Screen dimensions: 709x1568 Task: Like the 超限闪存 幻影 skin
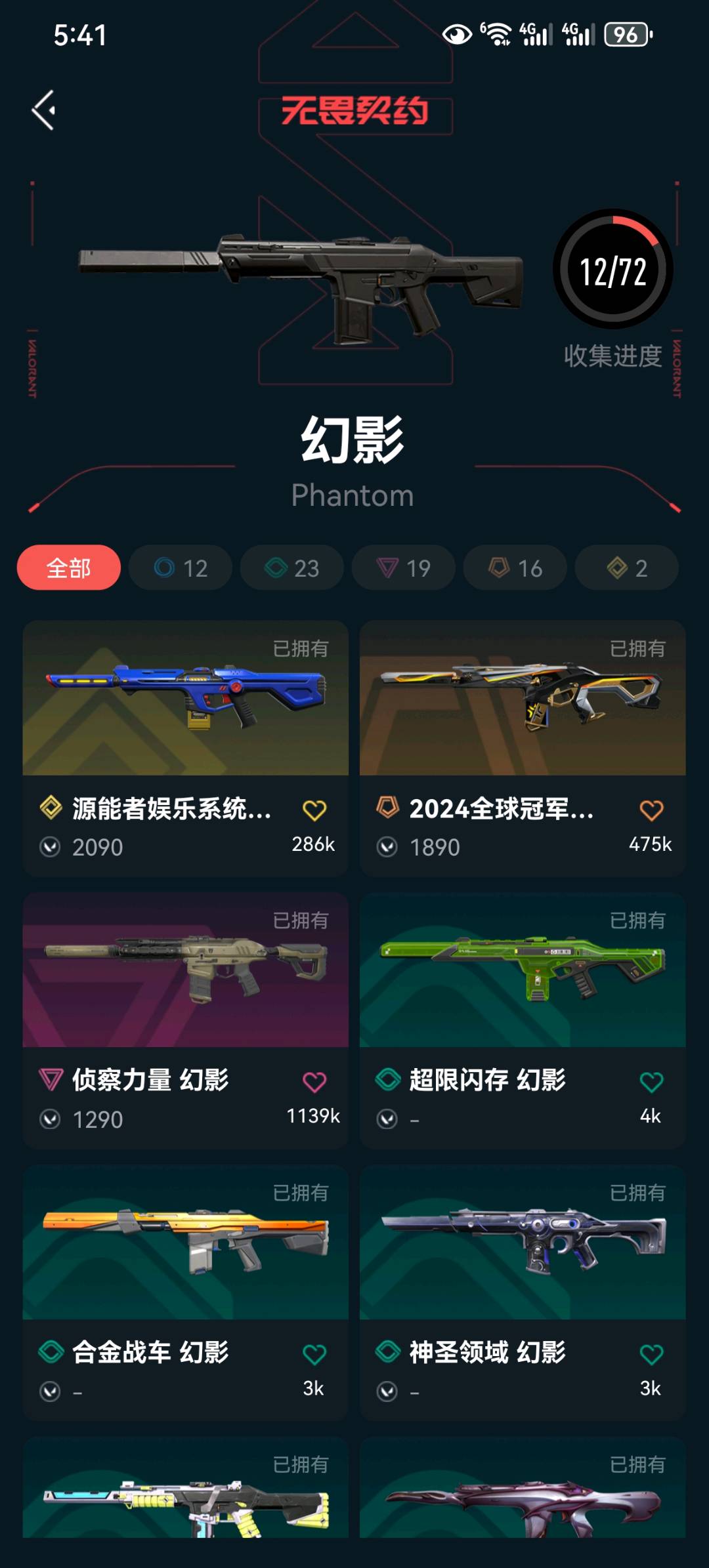pos(651,1083)
